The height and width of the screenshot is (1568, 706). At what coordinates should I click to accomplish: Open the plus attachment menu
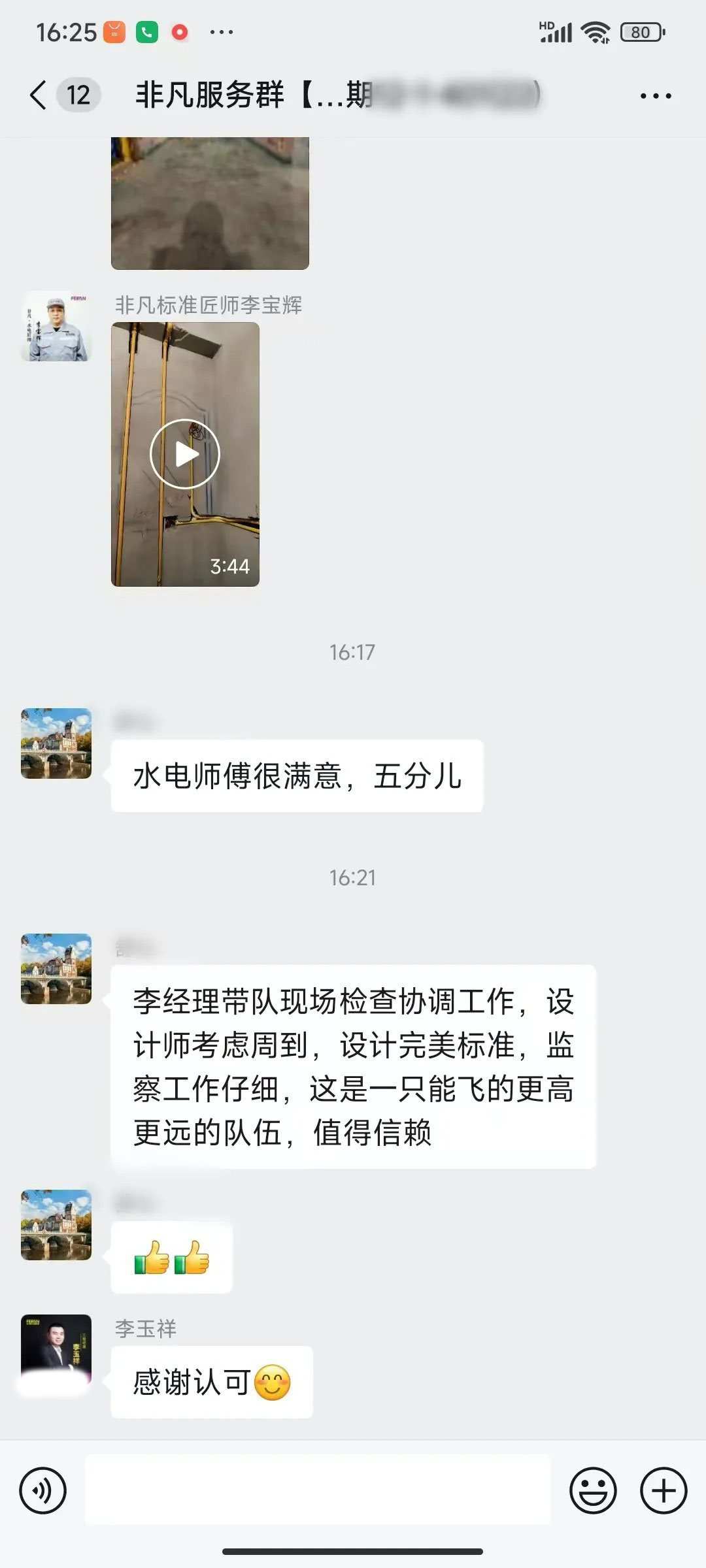tap(664, 1491)
